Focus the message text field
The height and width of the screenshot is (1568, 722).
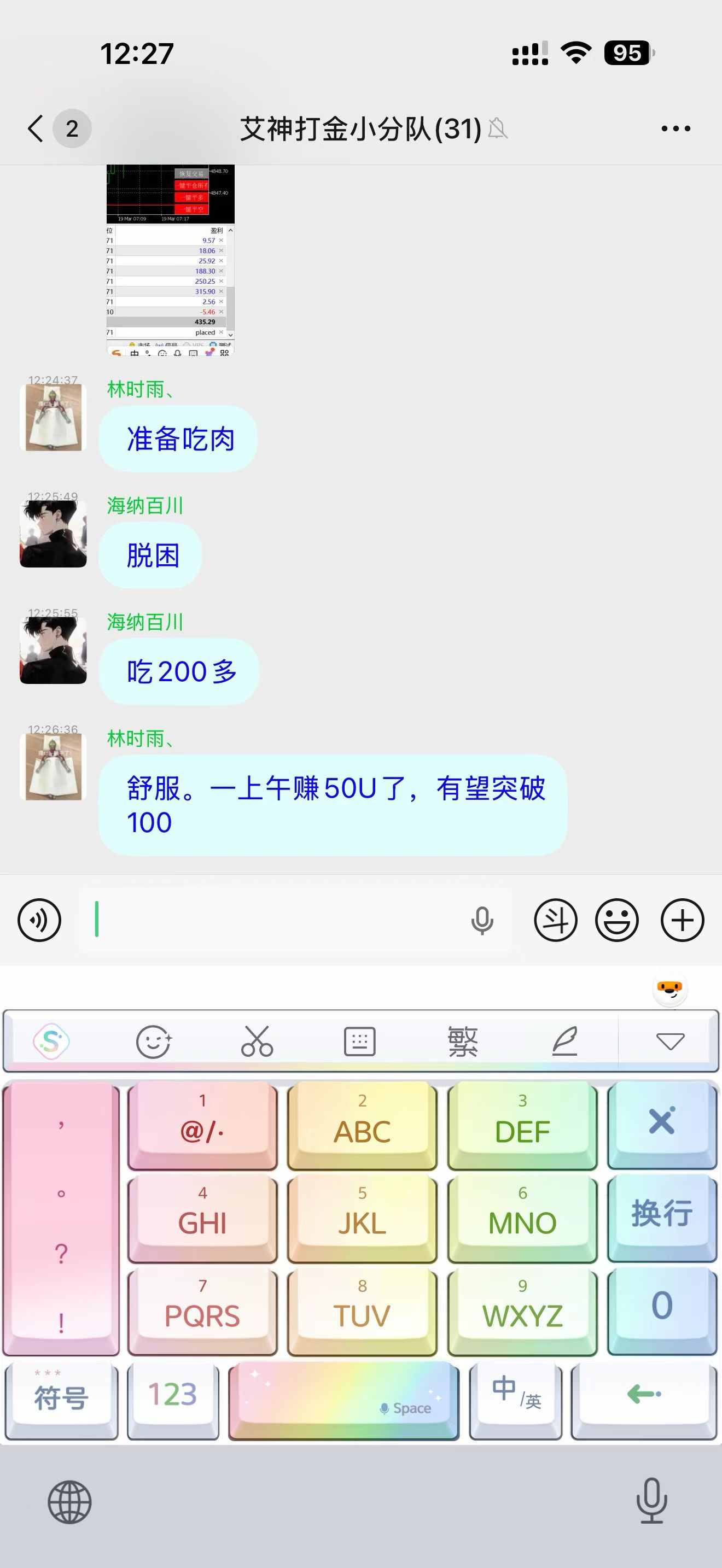tap(274, 920)
